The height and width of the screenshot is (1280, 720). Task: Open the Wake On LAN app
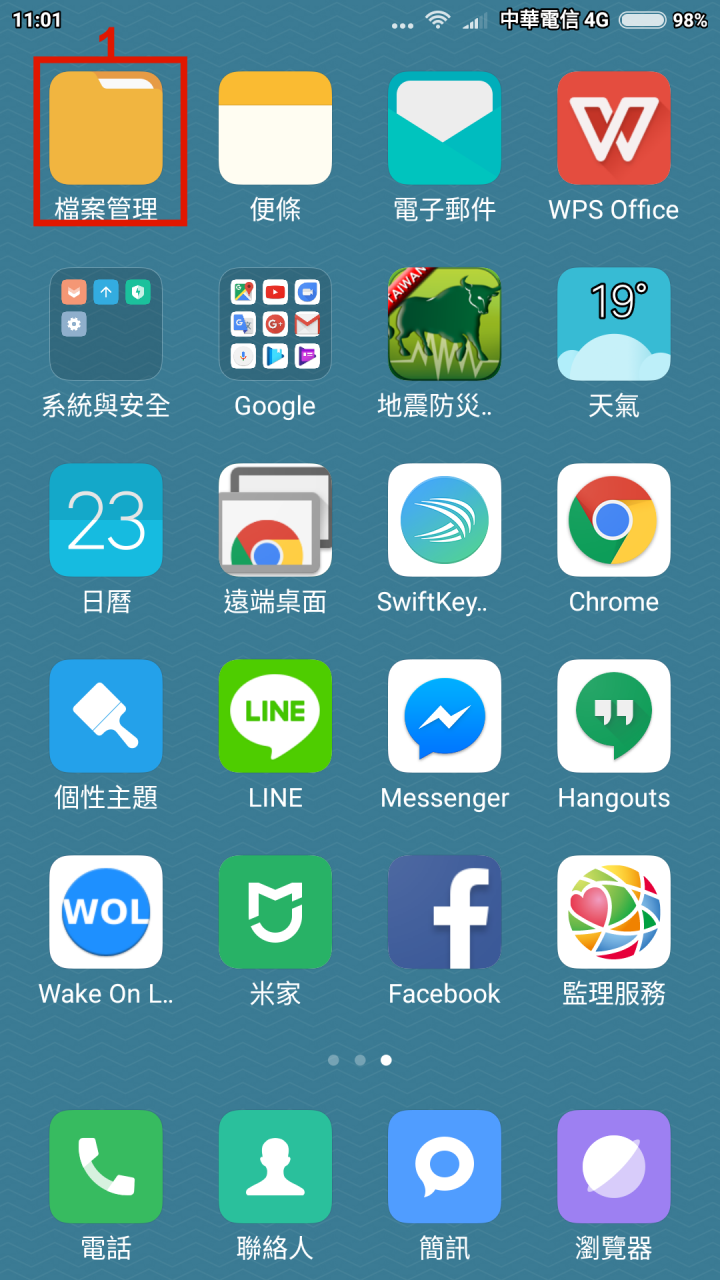(x=106, y=912)
